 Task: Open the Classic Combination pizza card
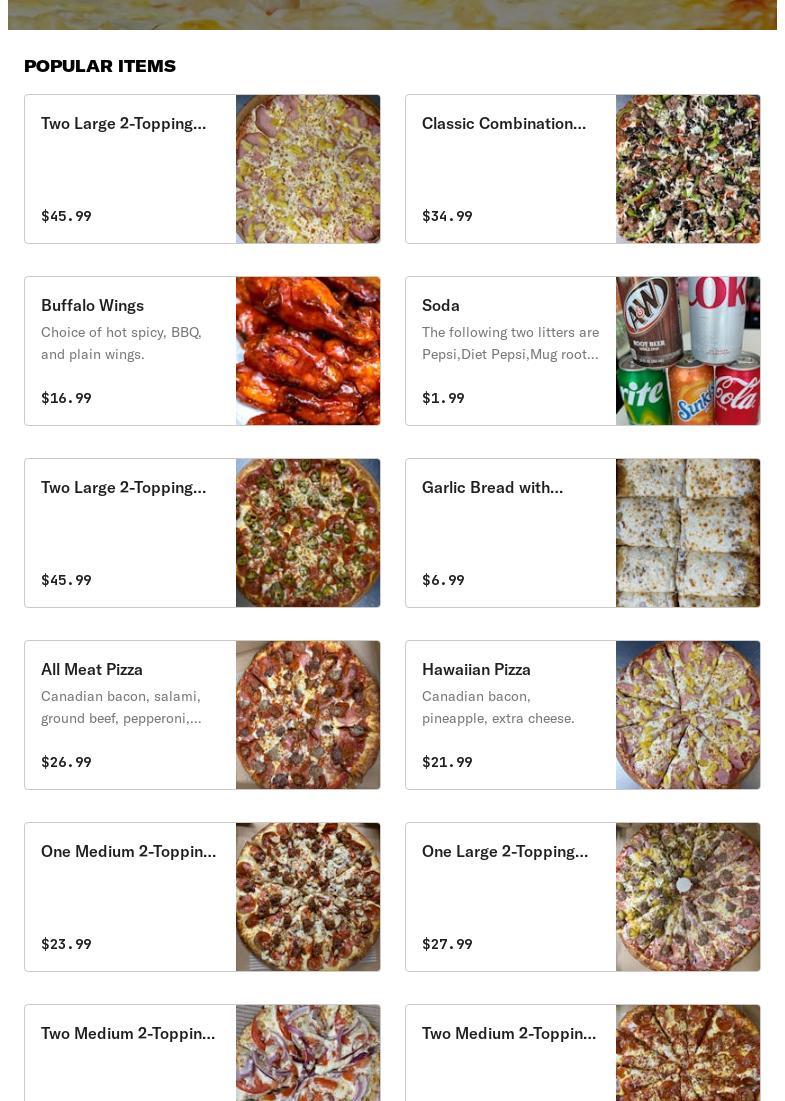[582, 169]
